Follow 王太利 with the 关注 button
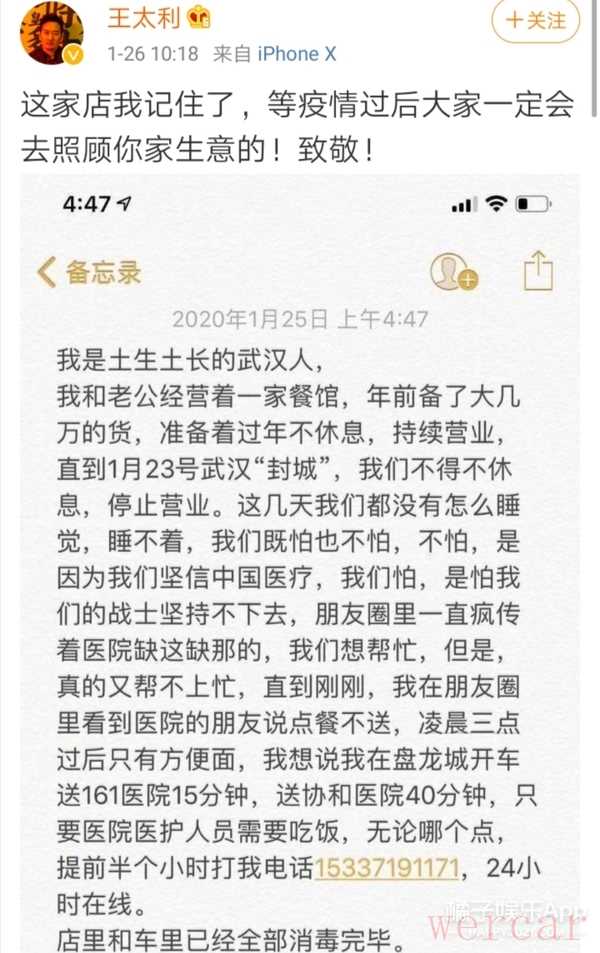Screen dimensions: 600x953 click(x=535, y=20)
